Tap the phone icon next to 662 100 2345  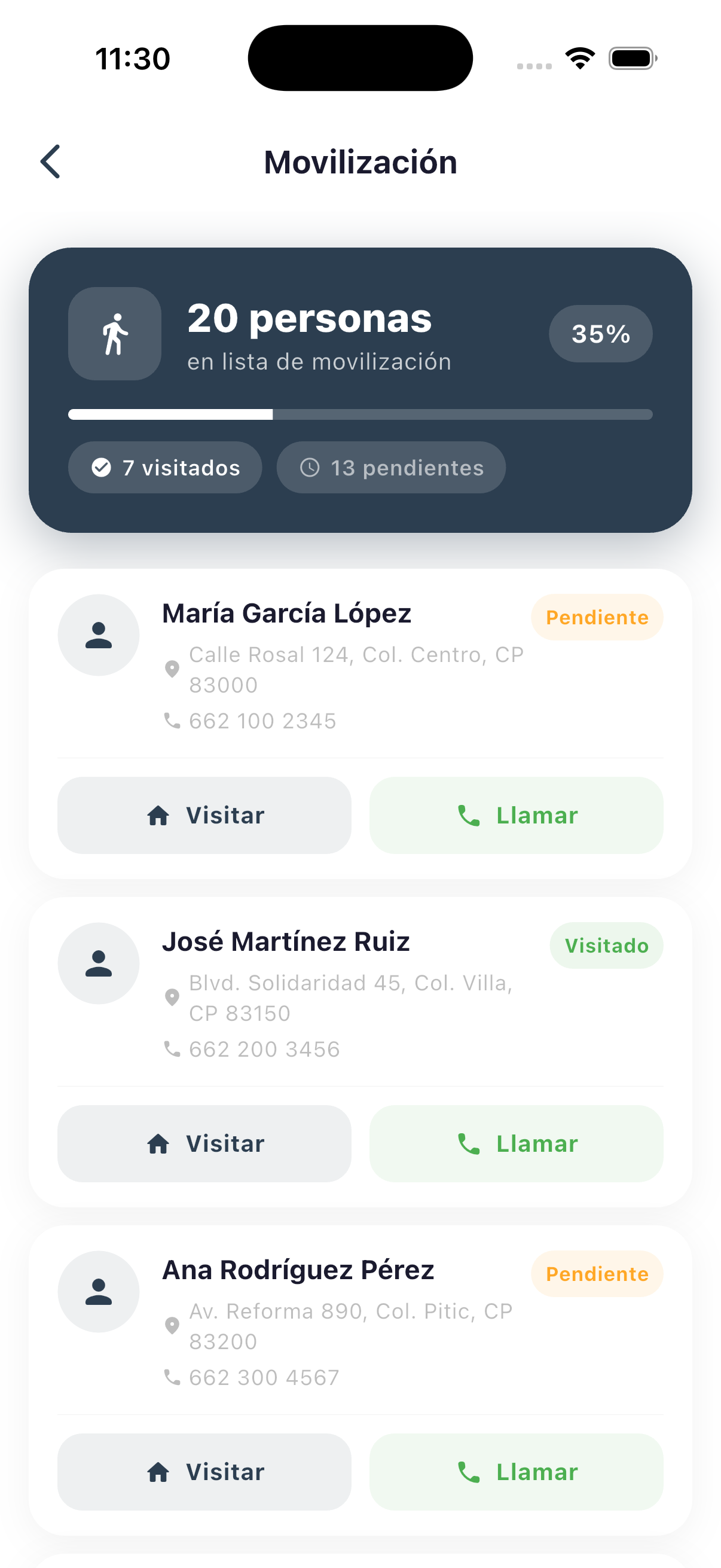(172, 720)
